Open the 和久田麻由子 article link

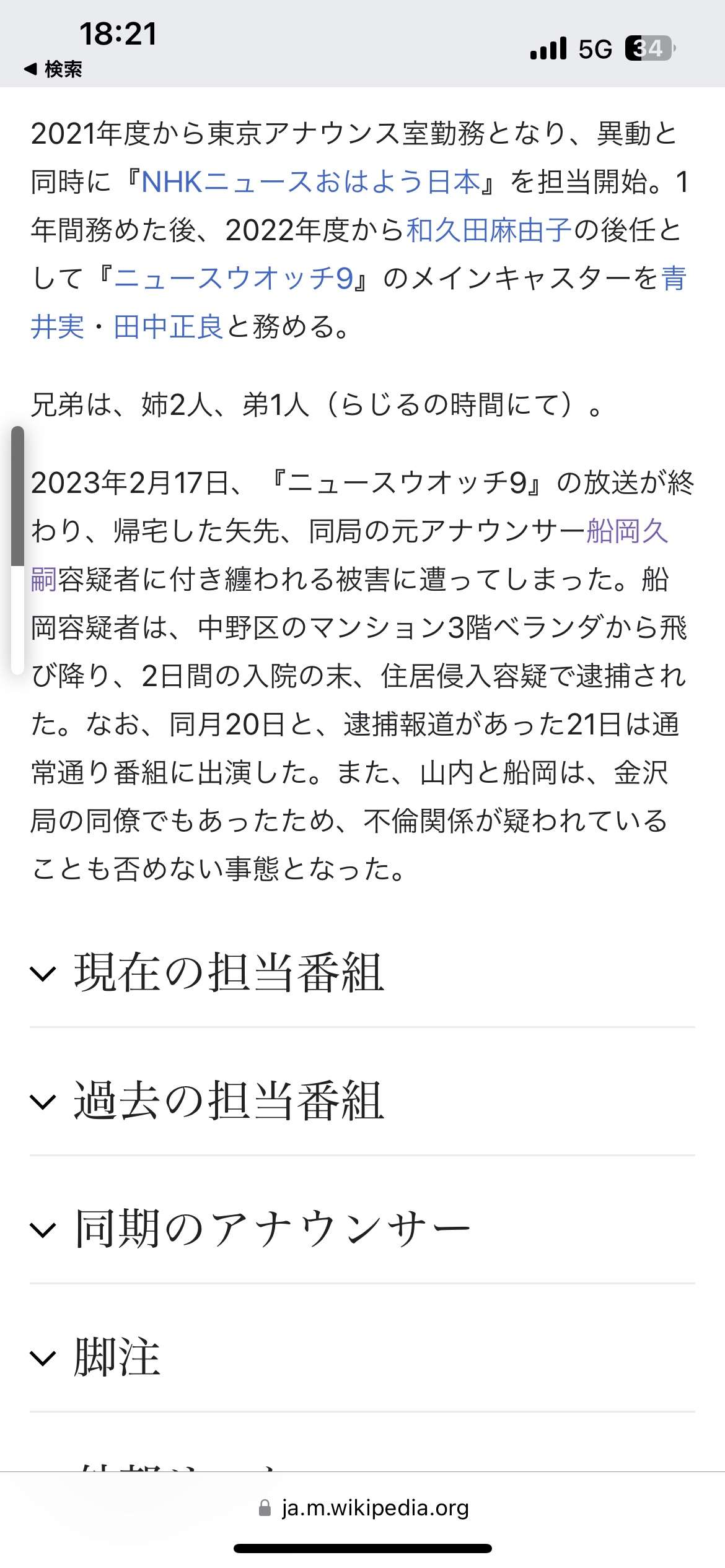[488, 230]
